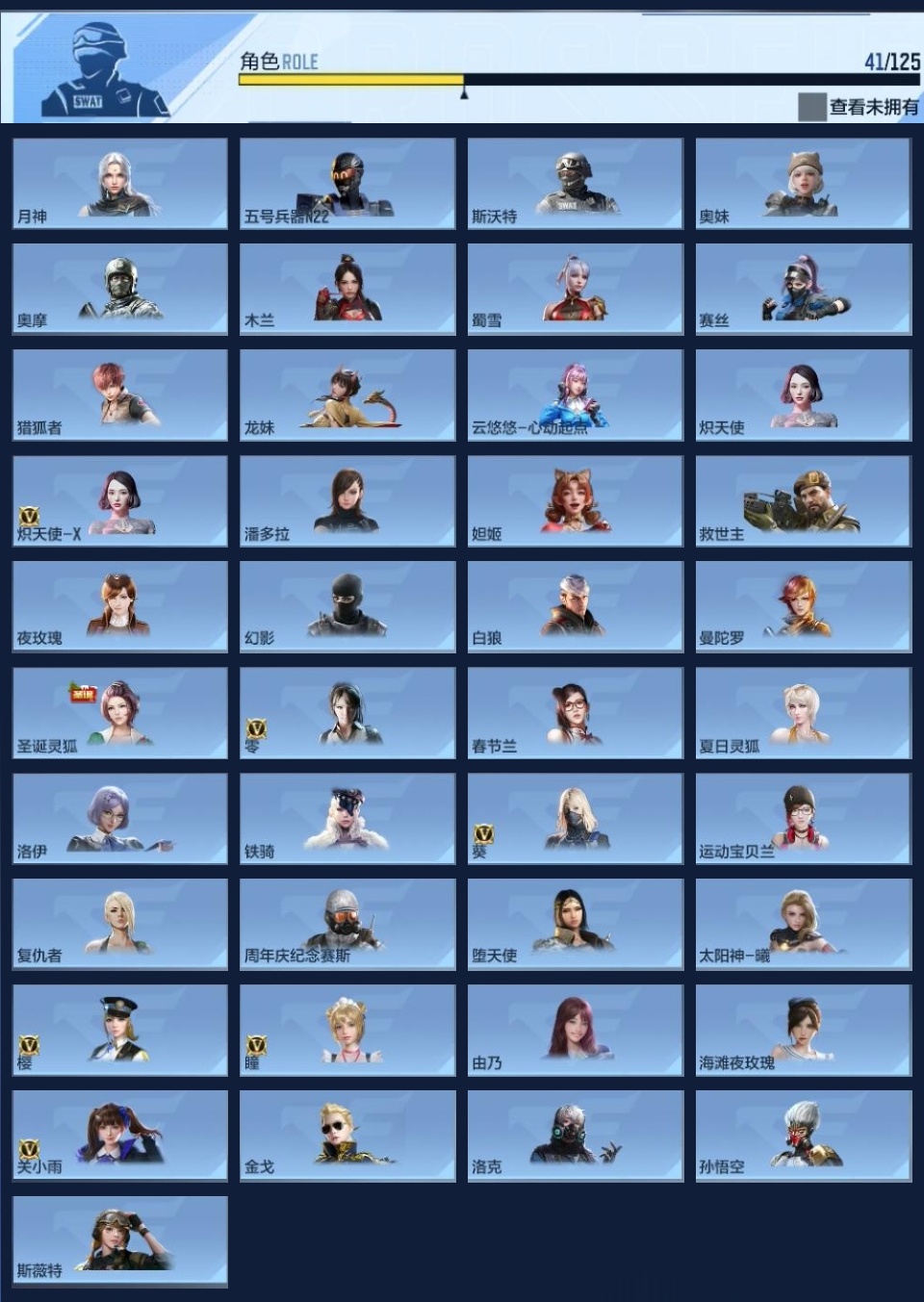Image resolution: width=924 pixels, height=1302 pixels.
Task: Choose the 周年庆纪念赛斯 character card
Action: pos(347,924)
